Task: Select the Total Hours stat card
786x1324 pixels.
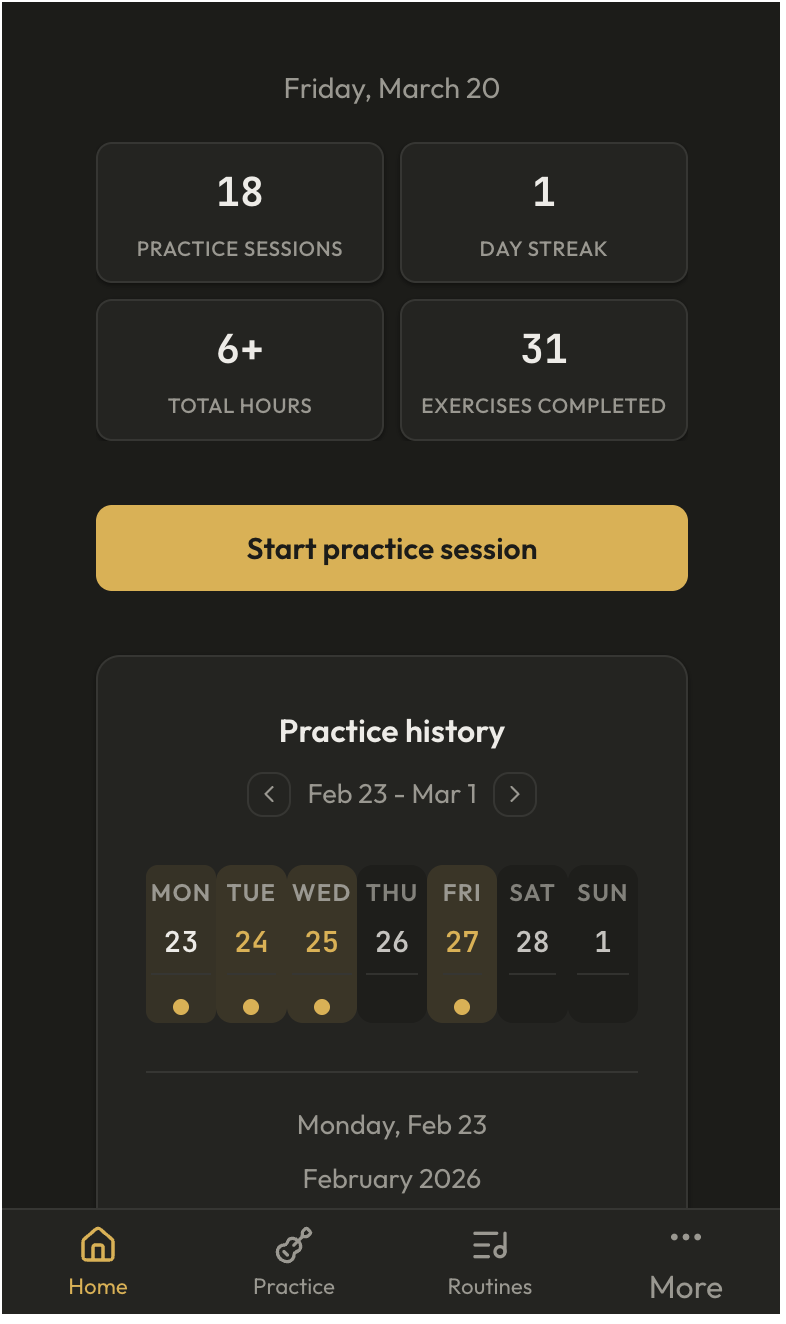Action: [x=239, y=369]
